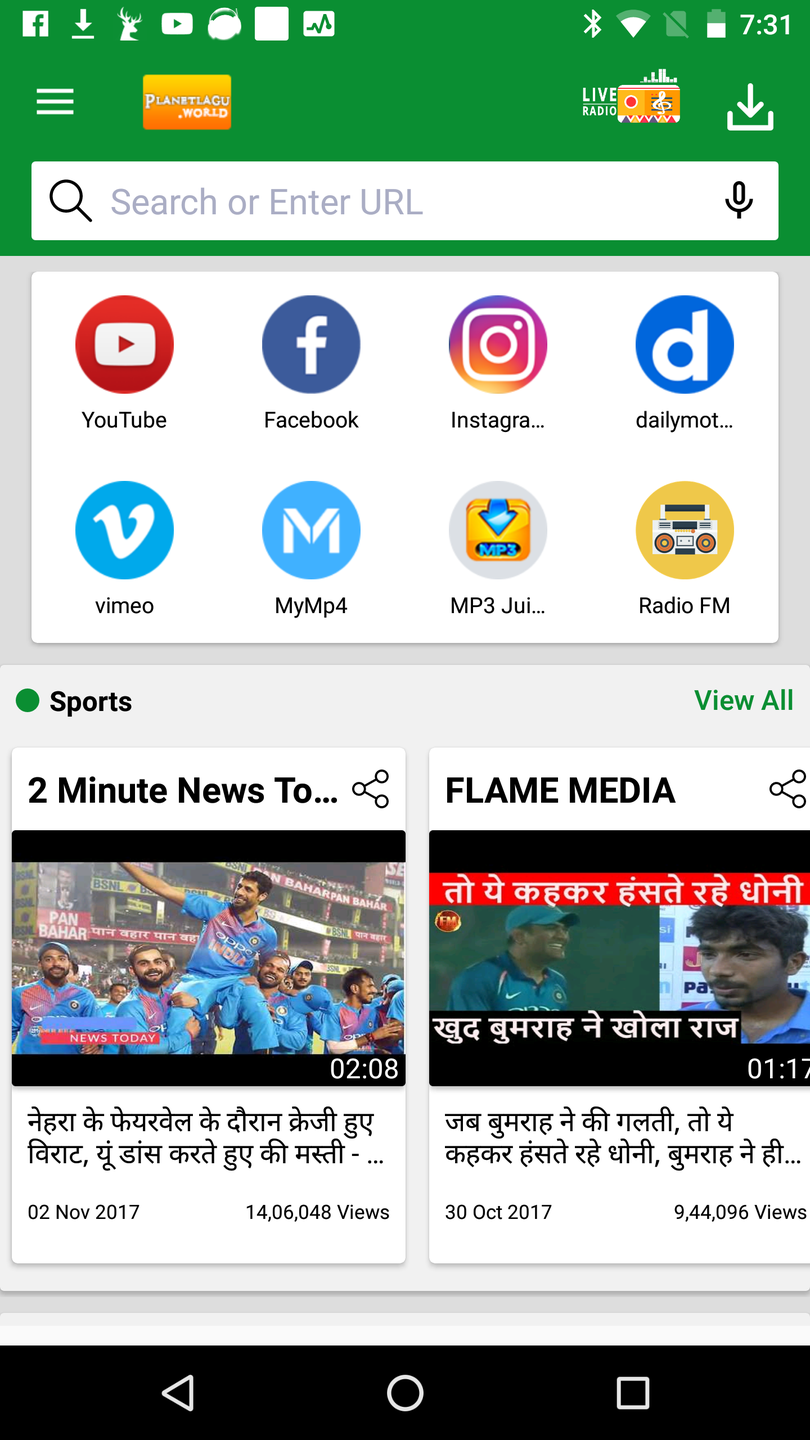810x1440 pixels.
Task: Share the FLAME MEDIA video
Action: click(x=787, y=789)
